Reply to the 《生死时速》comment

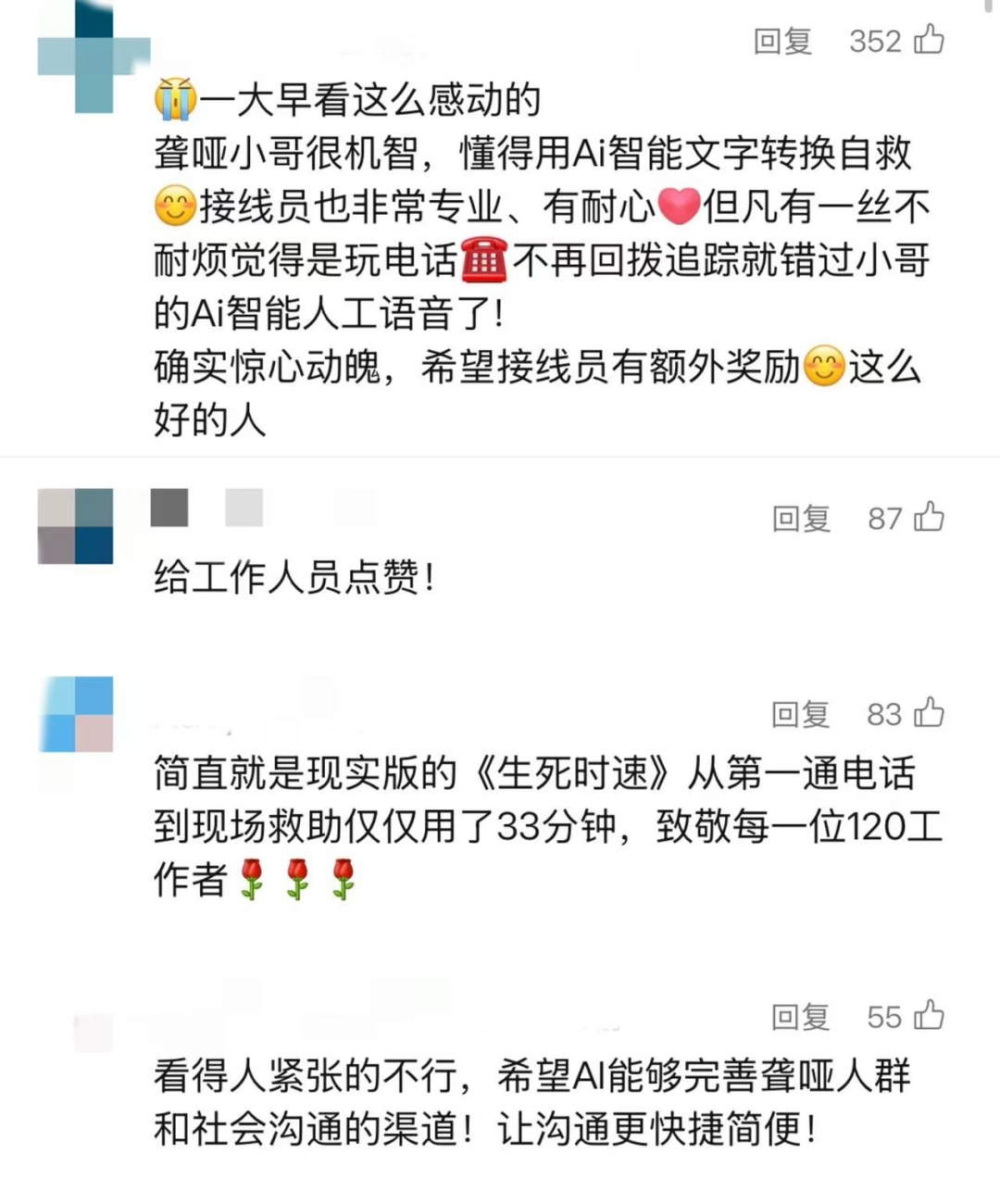[x=798, y=713]
